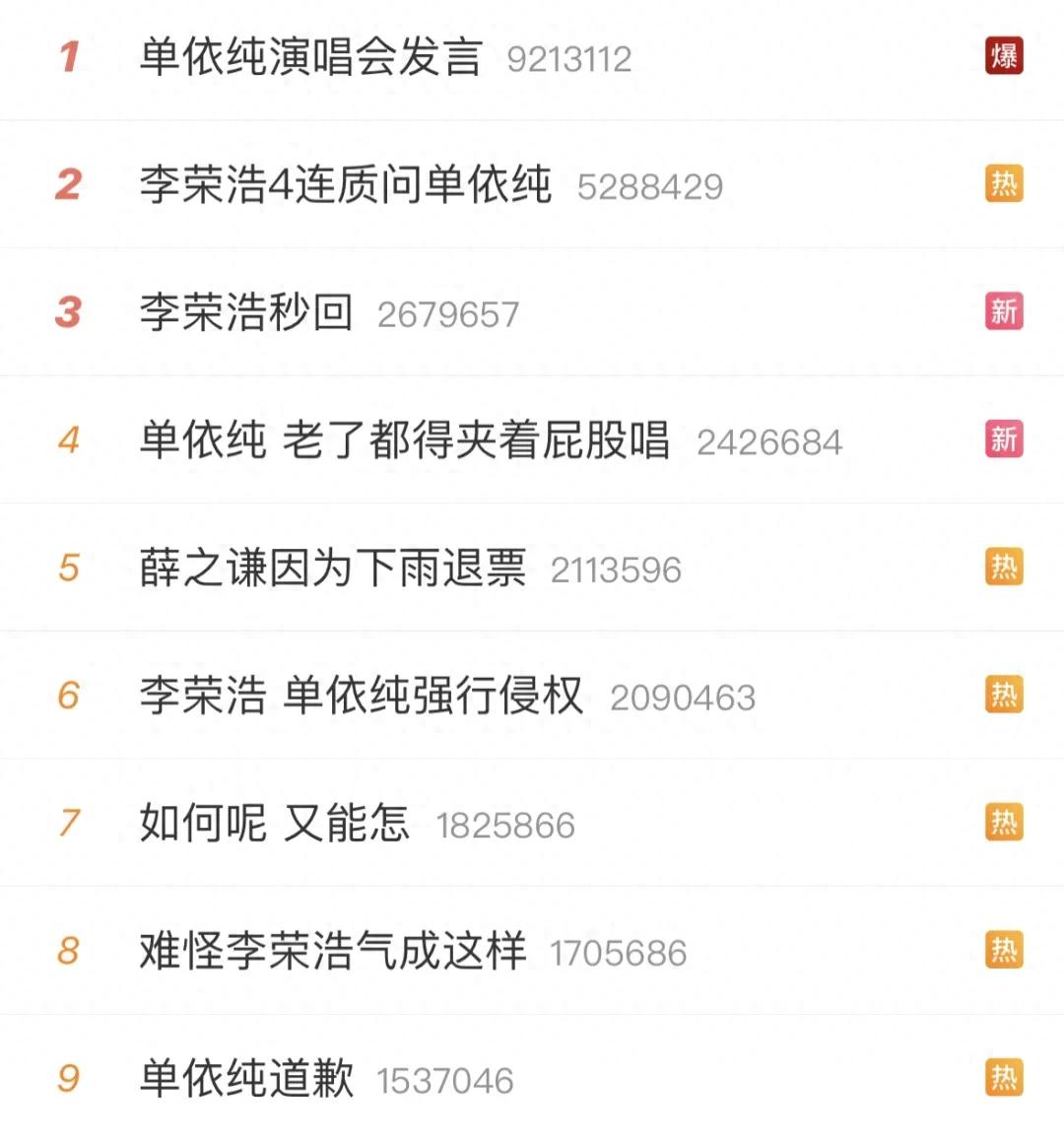Tap the 如何呢 又能怎 trending row
The width and height of the screenshot is (1064, 1140).
click(274, 824)
